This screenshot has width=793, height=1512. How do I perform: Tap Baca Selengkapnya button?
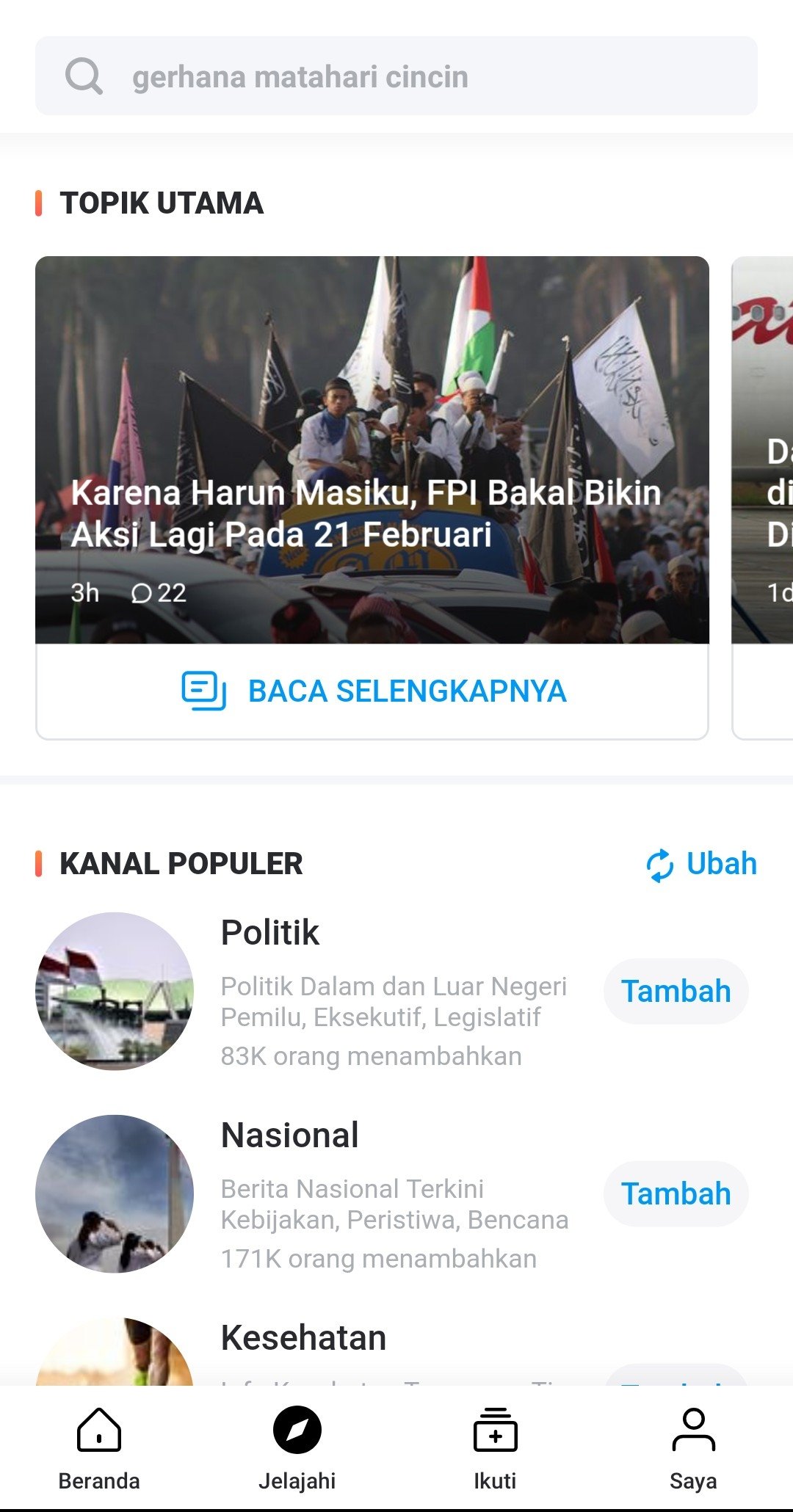pyautogui.click(x=372, y=691)
